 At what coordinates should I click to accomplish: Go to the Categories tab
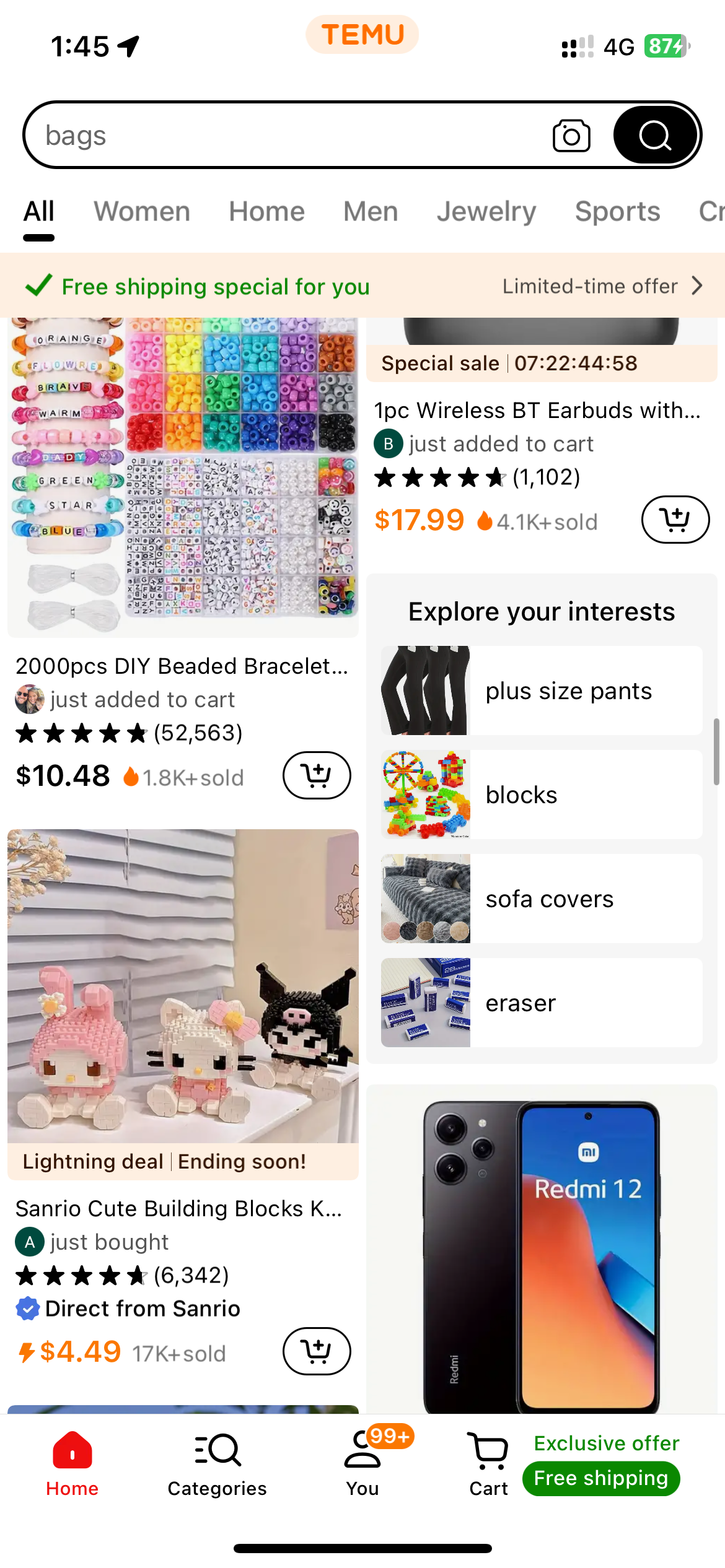point(217,1464)
